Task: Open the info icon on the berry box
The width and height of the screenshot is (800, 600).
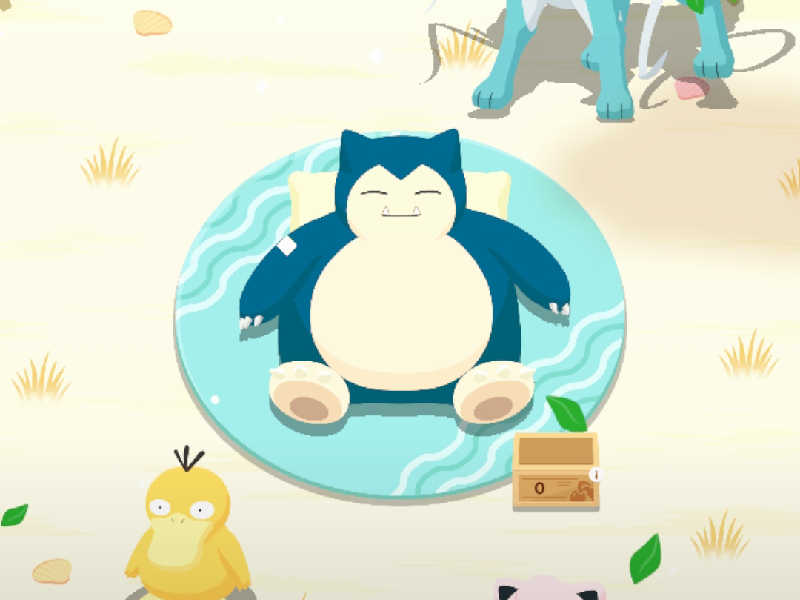Action: coord(595,473)
